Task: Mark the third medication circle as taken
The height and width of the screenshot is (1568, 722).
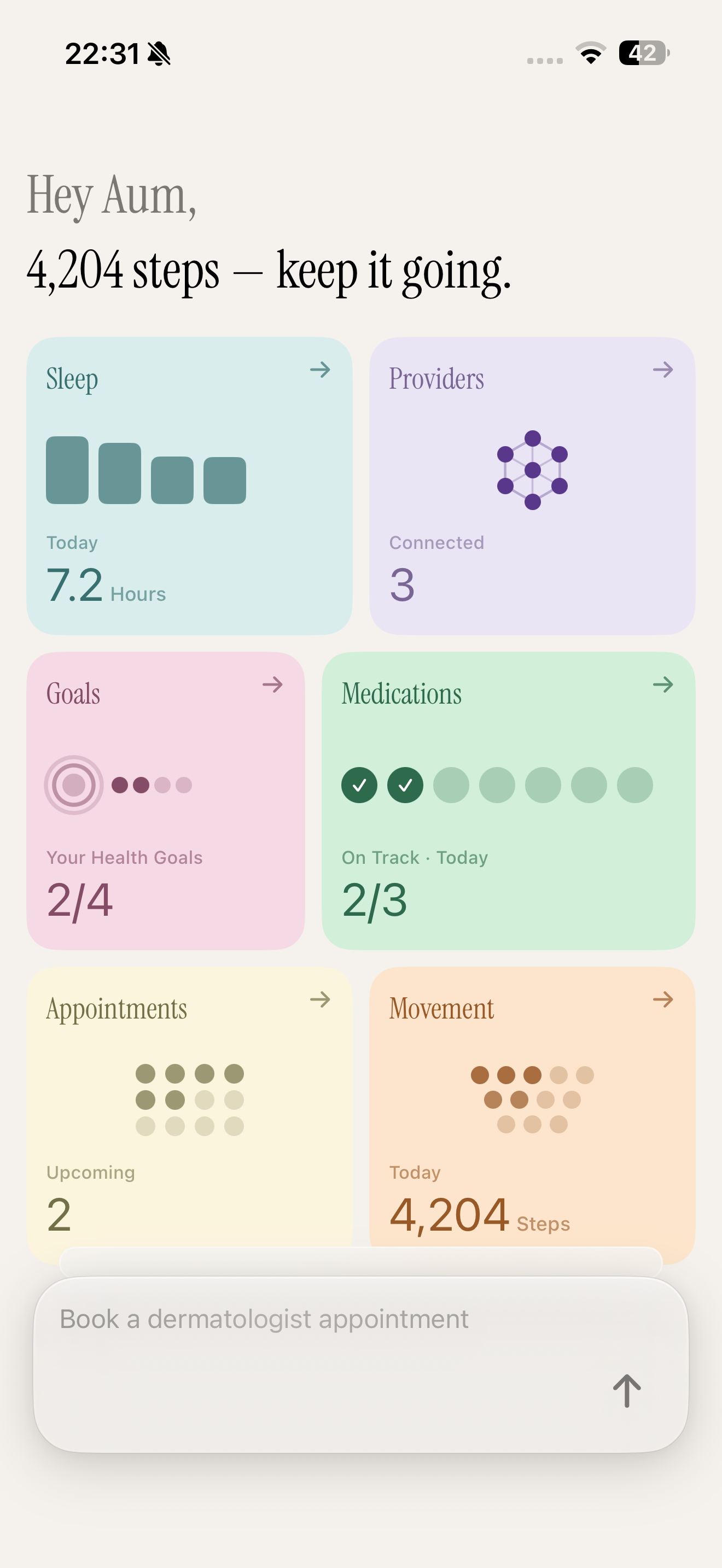Action: [x=451, y=785]
